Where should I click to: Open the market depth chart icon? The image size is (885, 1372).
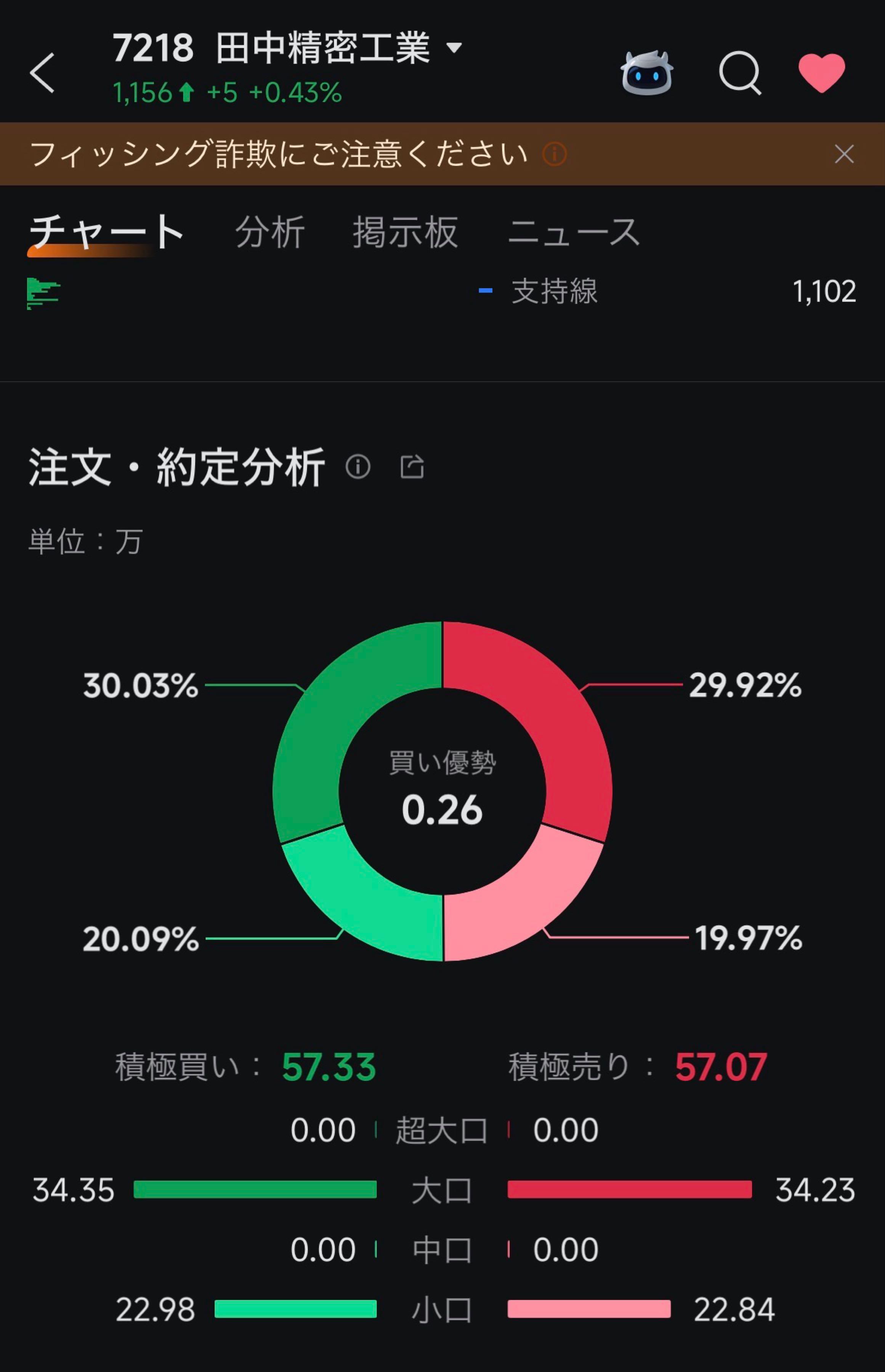(x=42, y=293)
